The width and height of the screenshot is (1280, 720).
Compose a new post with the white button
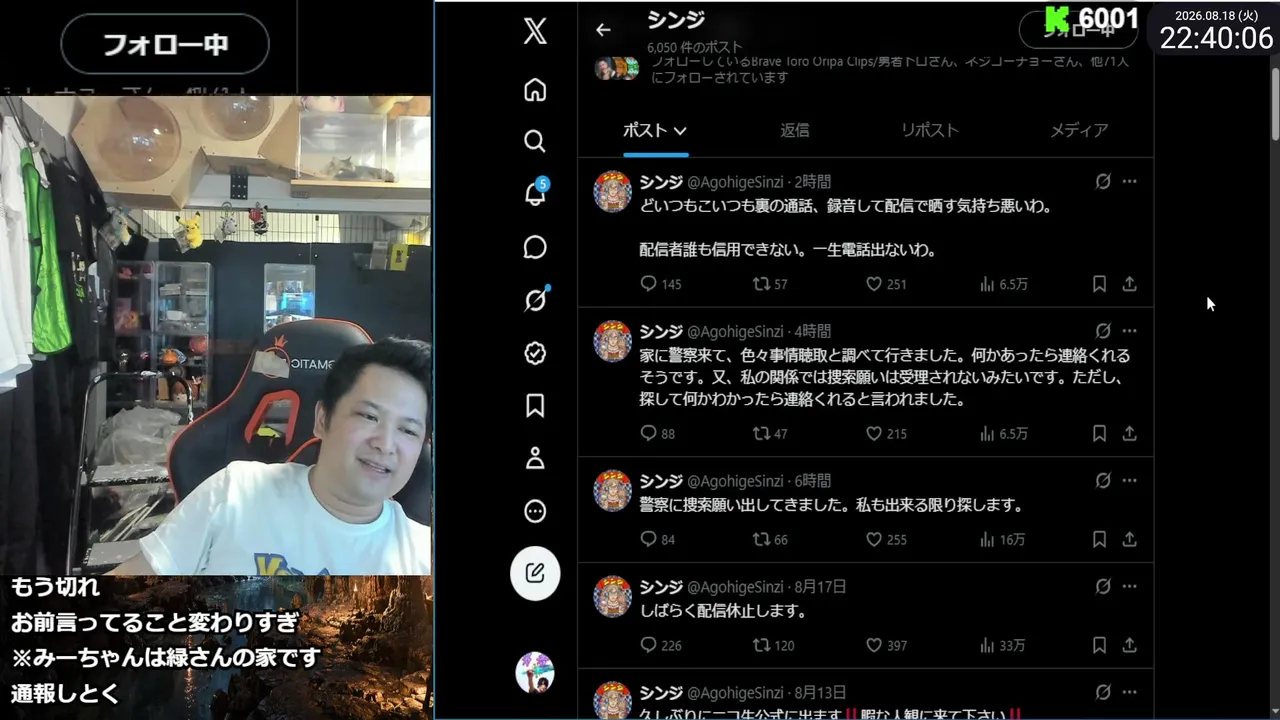(x=535, y=573)
